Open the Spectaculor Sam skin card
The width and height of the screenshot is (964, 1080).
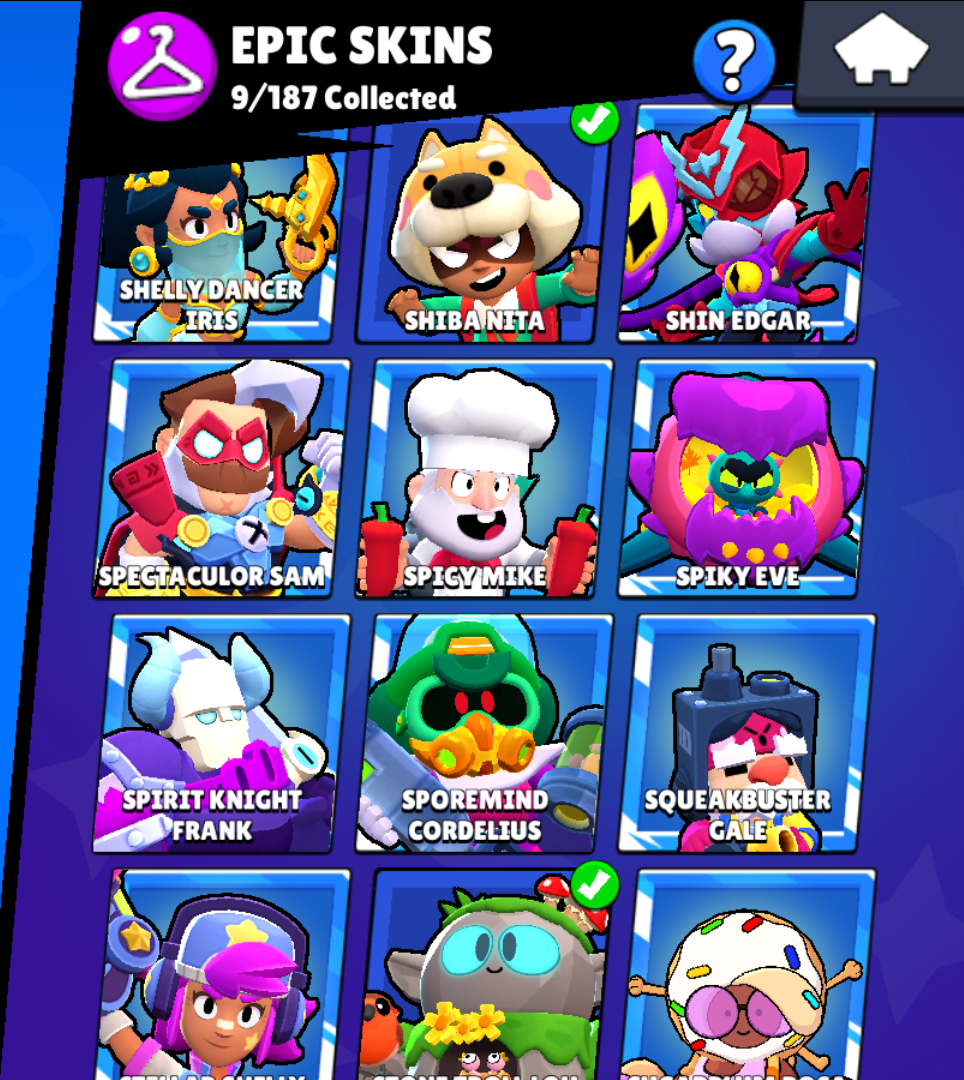[x=222, y=480]
